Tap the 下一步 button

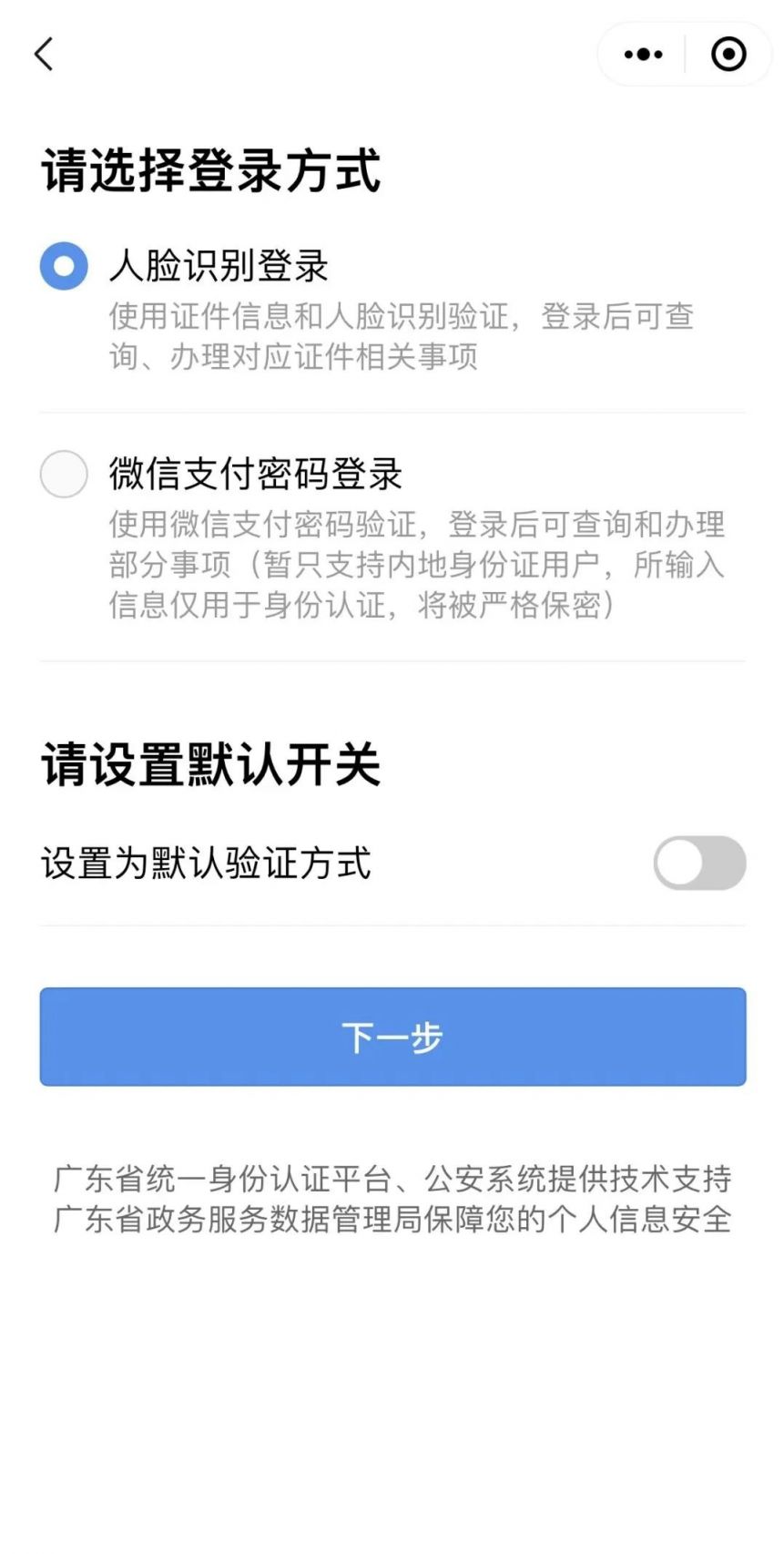[392, 1037]
